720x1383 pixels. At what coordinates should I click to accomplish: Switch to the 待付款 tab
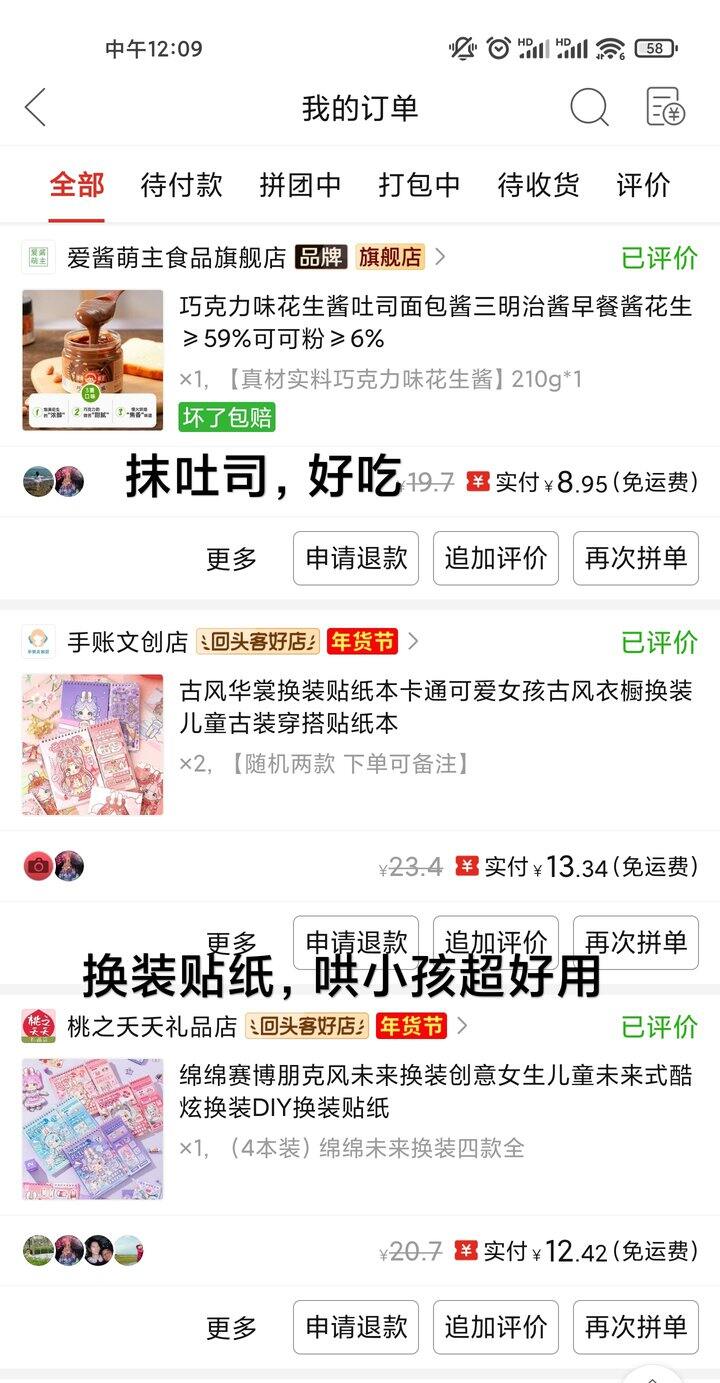181,185
